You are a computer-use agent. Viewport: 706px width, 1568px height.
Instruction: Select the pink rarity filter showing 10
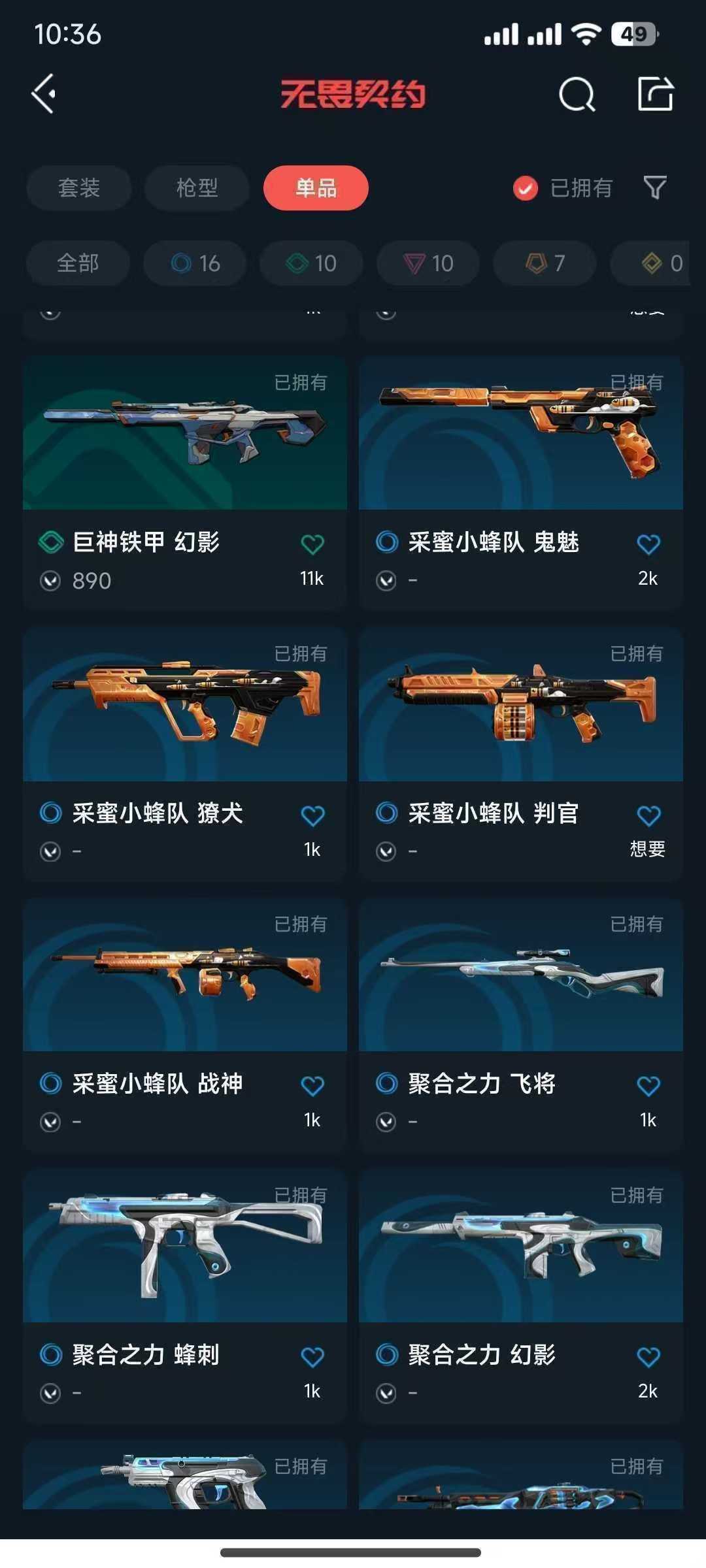click(x=427, y=263)
